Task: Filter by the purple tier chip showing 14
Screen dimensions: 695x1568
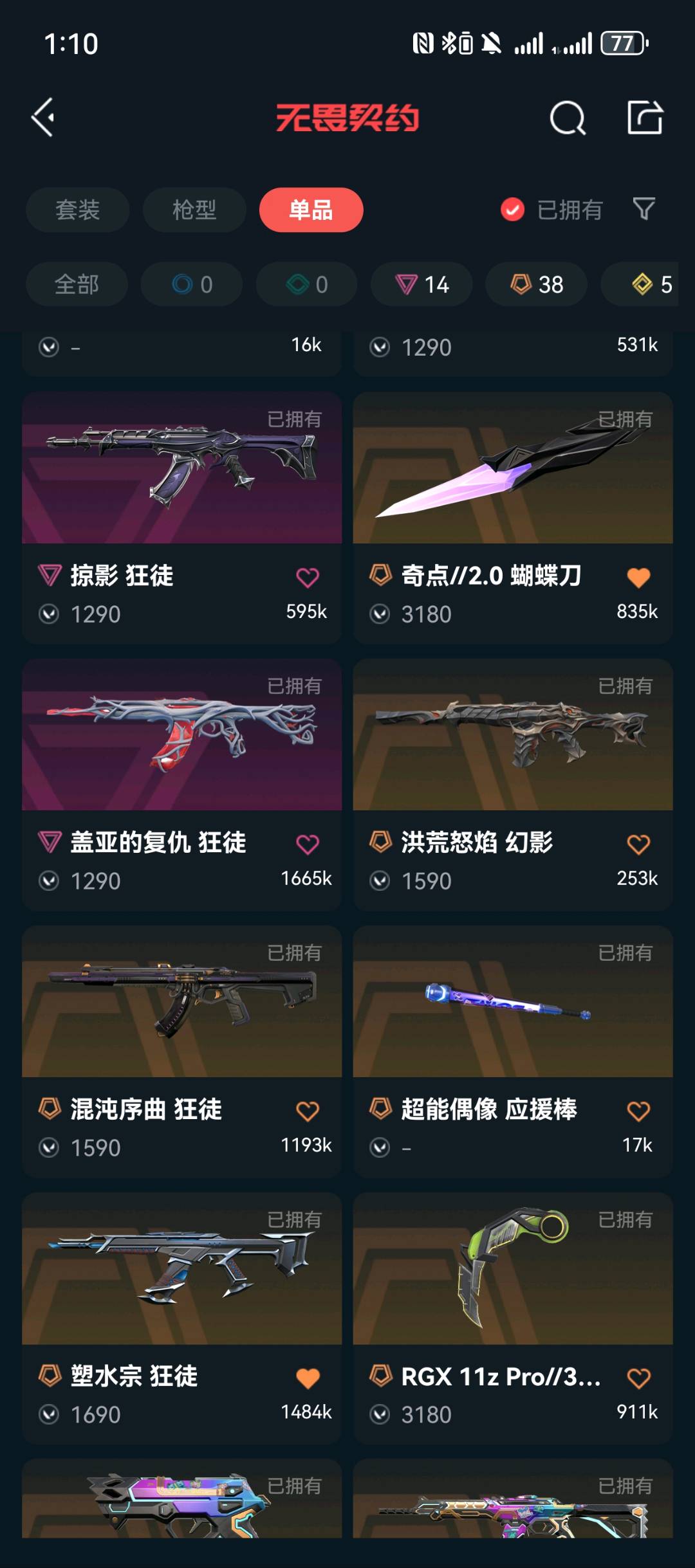Action: tap(422, 284)
